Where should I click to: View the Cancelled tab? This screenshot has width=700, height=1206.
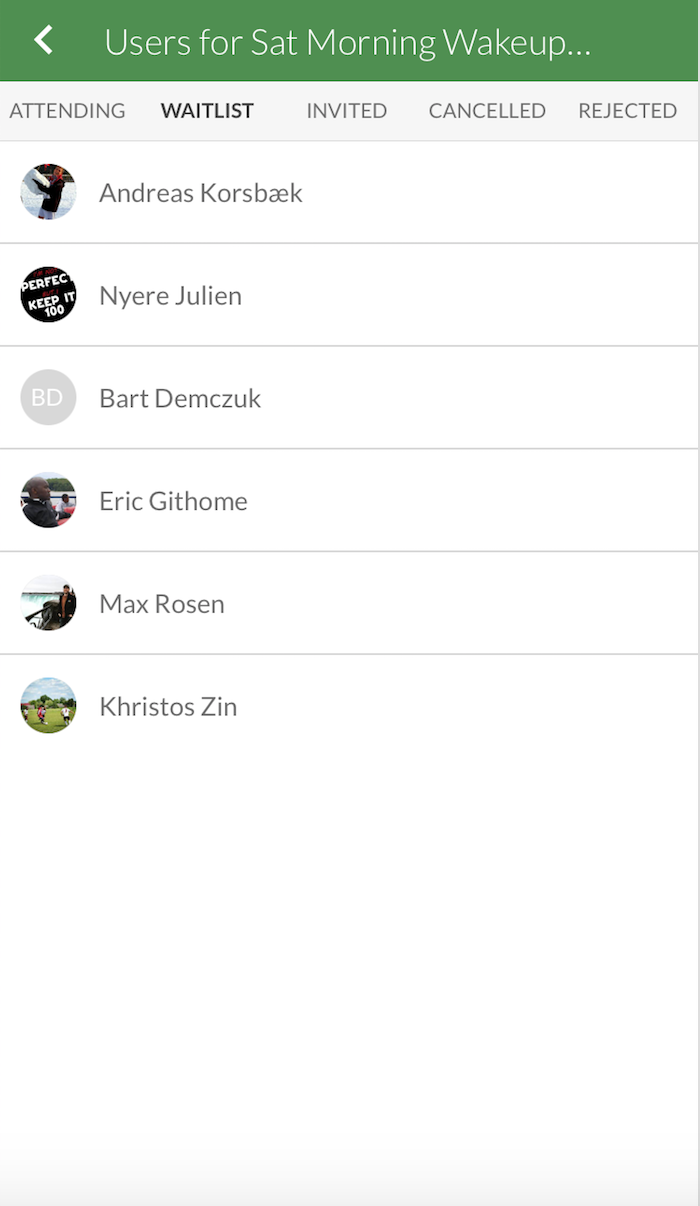(487, 111)
